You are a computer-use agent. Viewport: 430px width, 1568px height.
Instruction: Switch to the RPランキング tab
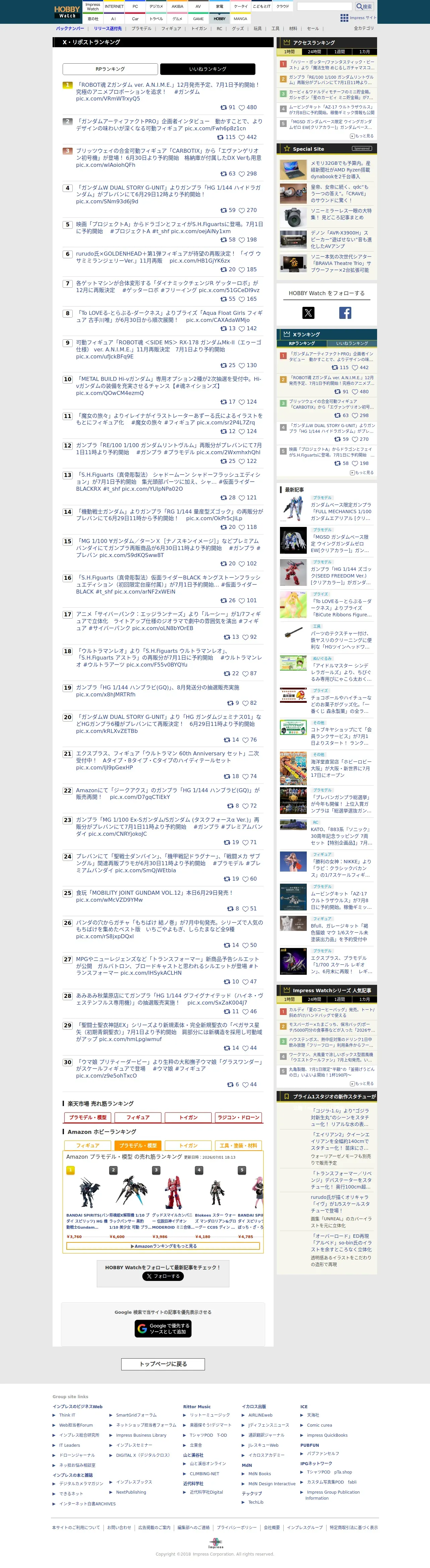pyautogui.click(x=110, y=69)
